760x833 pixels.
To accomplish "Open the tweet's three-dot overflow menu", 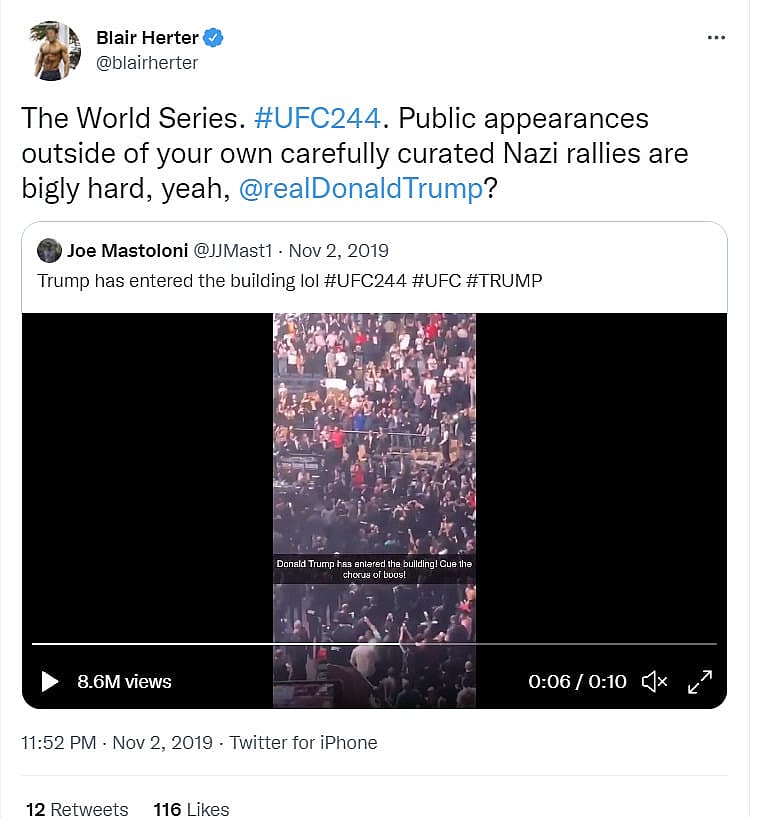I will (x=716, y=38).
